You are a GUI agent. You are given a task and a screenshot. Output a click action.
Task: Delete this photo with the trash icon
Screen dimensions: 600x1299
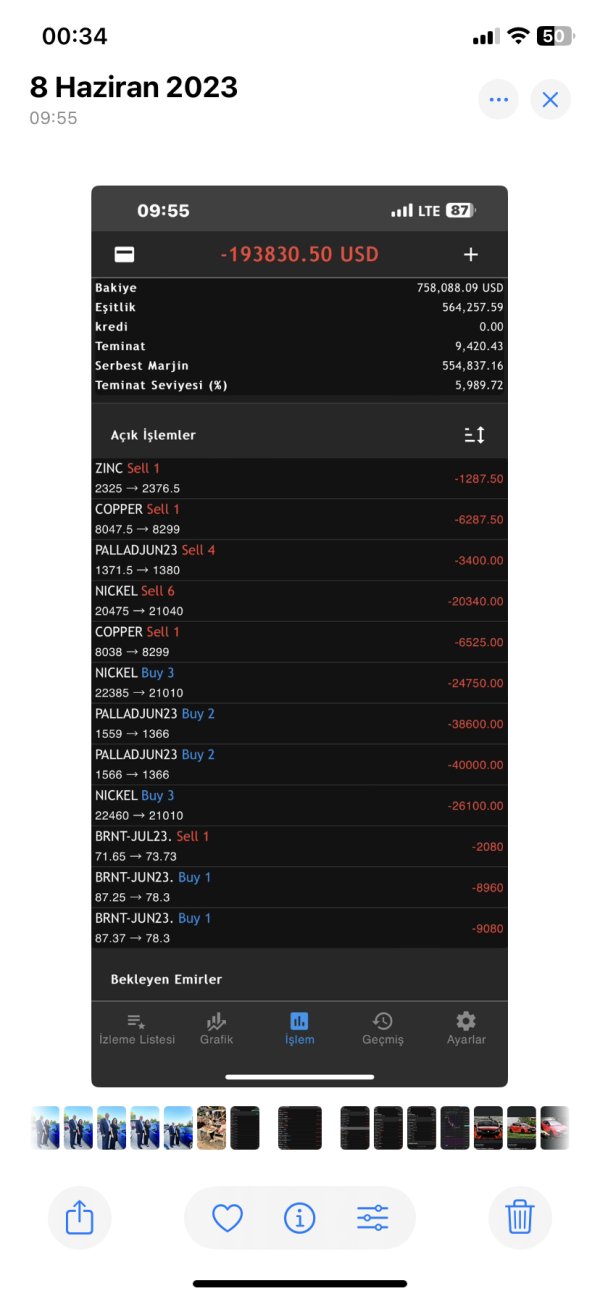click(520, 1217)
